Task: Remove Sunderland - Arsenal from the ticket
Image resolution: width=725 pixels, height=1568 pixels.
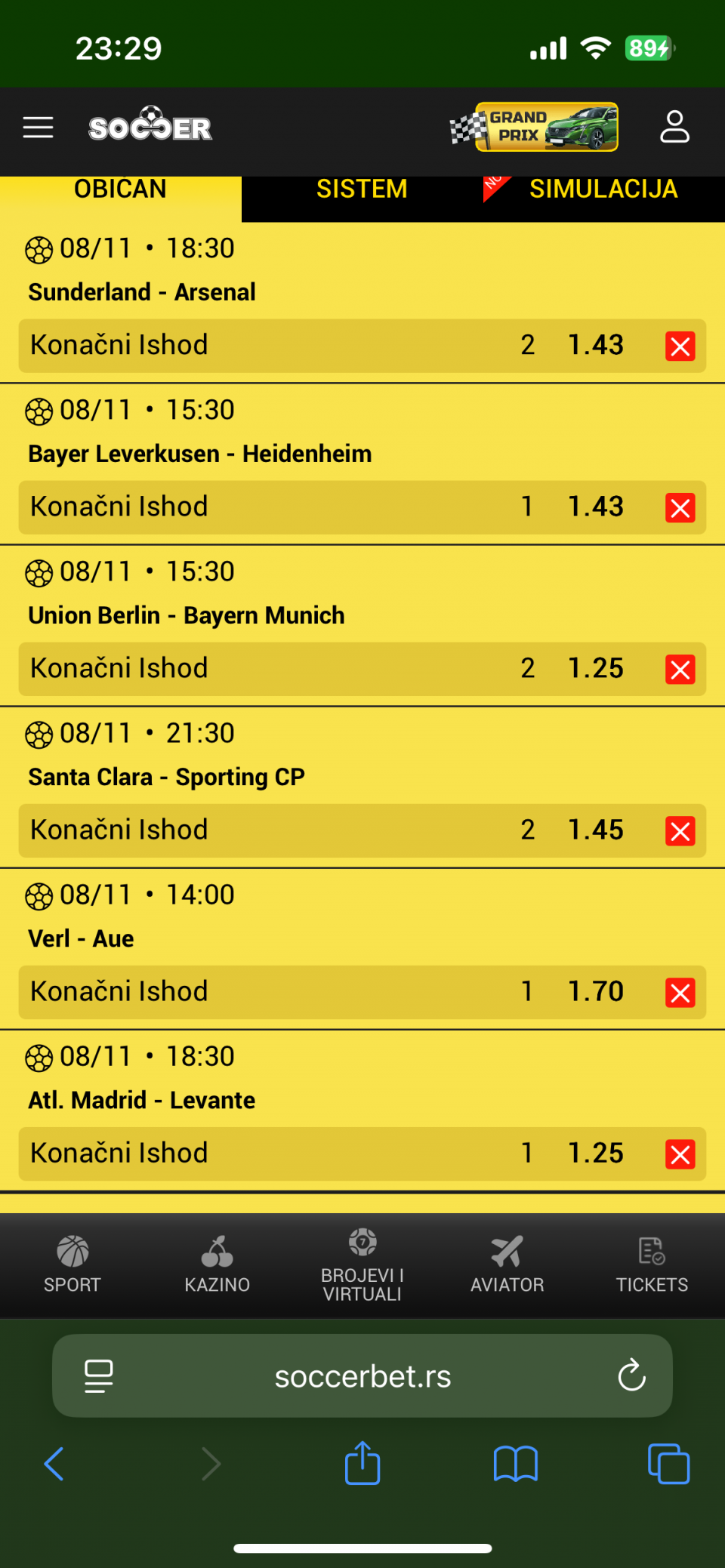Action: 680,347
